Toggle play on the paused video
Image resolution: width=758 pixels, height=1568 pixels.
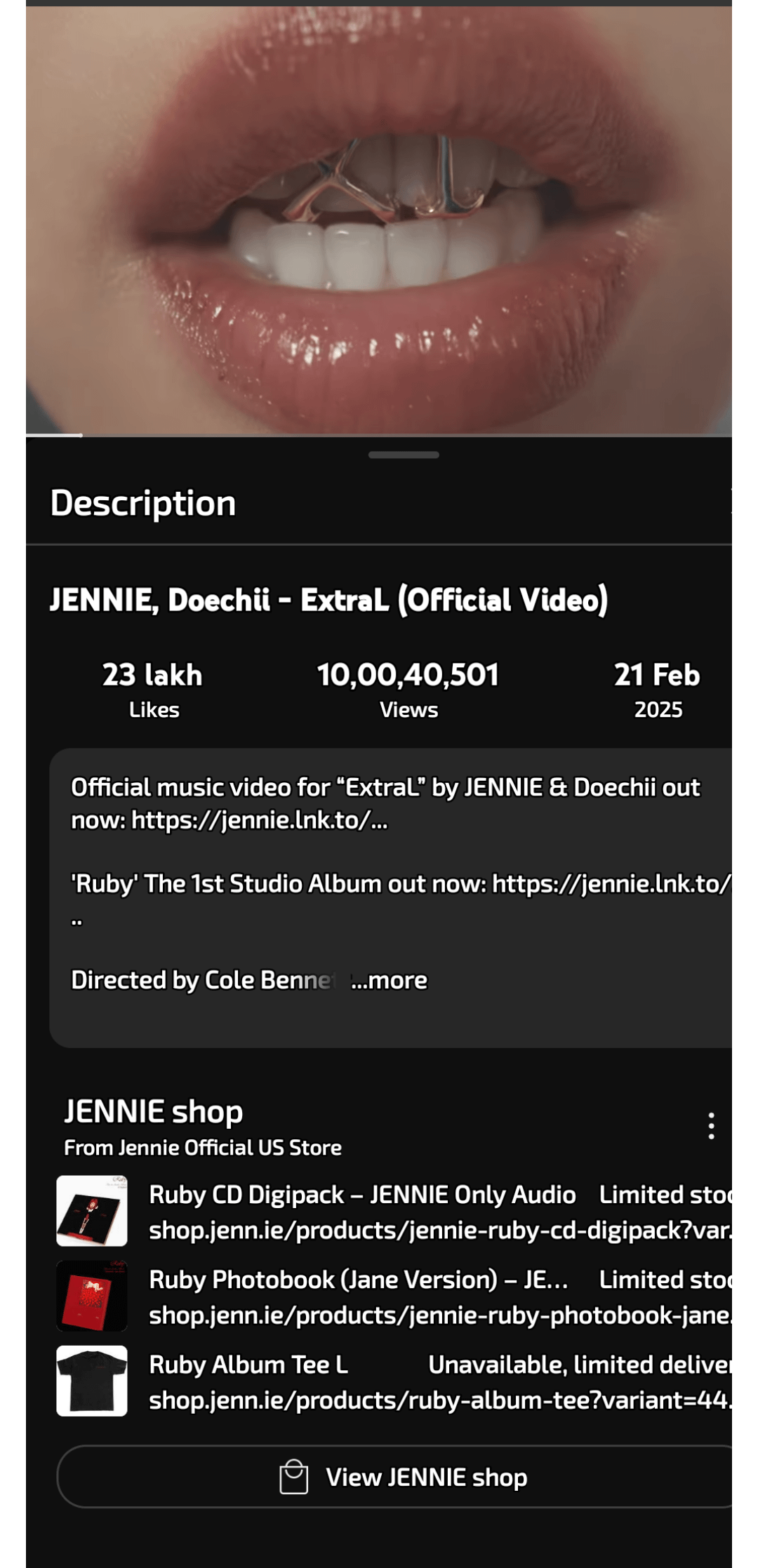click(379, 217)
